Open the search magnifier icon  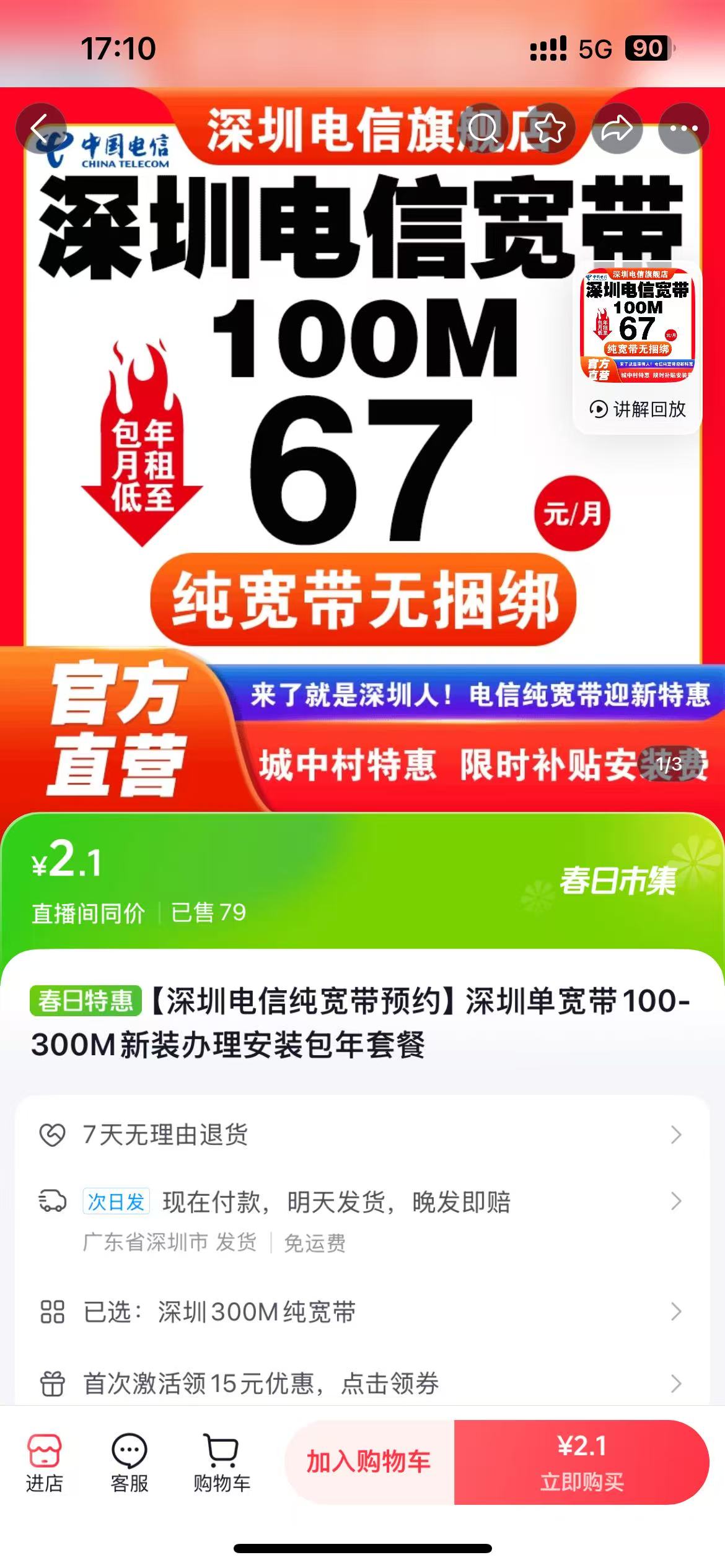(483, 128)
